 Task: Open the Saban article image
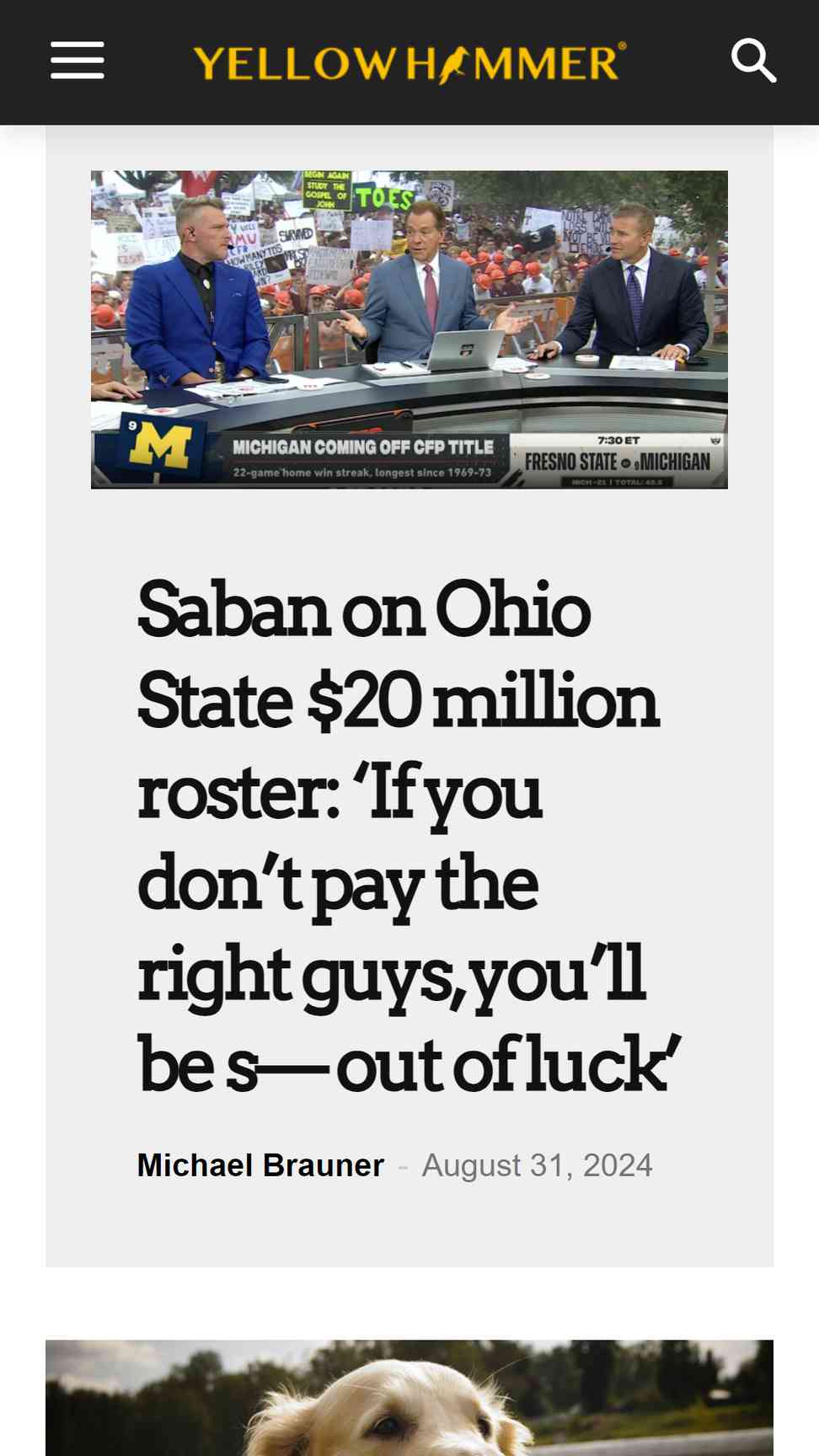(x=409, y=329)
